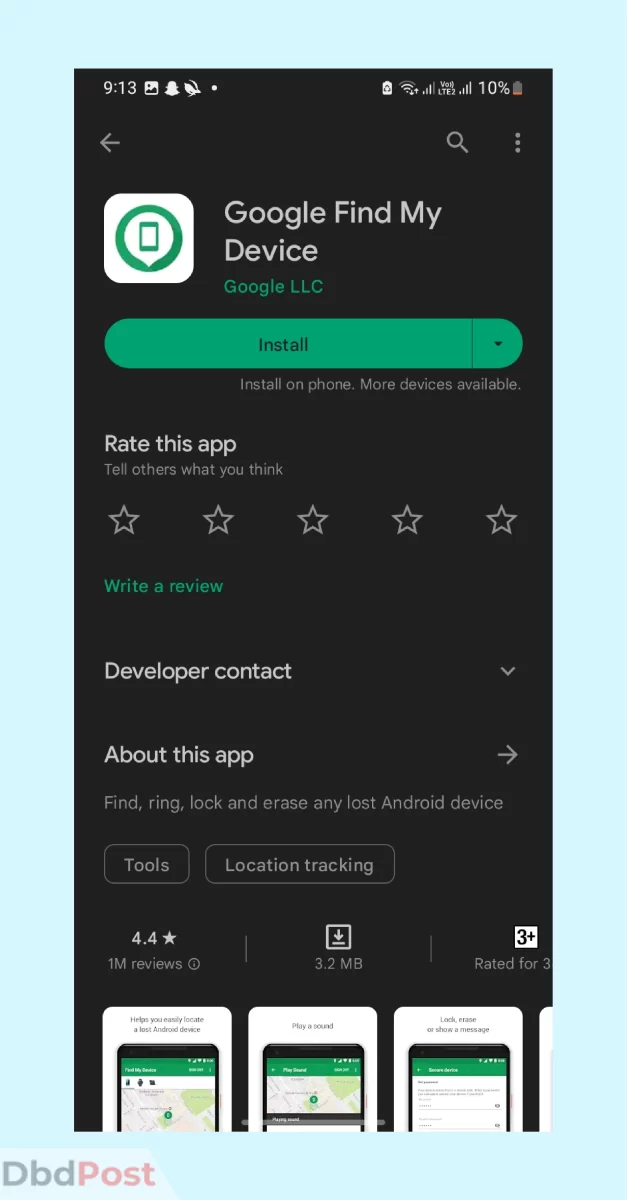Open the three-dot overflow menu
The width and height of the screenshot is (627, 1200).
coord(517,143)
